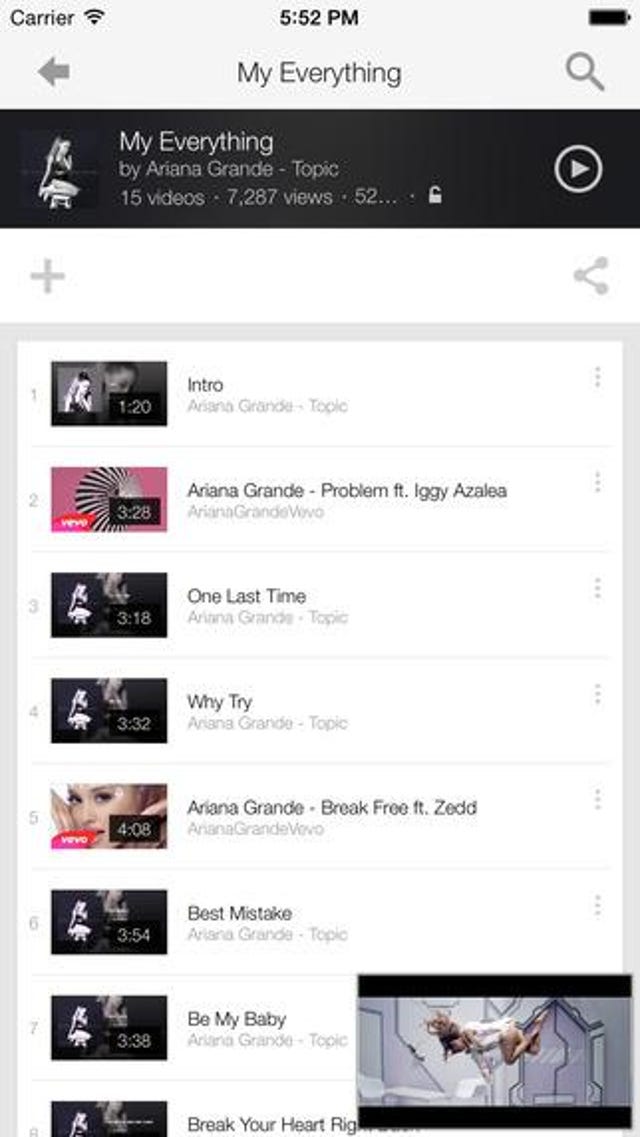The width and height of the screenshot is (640, 1137).
Task: Expand the floating mini video player
Action: pos(495,1050)
